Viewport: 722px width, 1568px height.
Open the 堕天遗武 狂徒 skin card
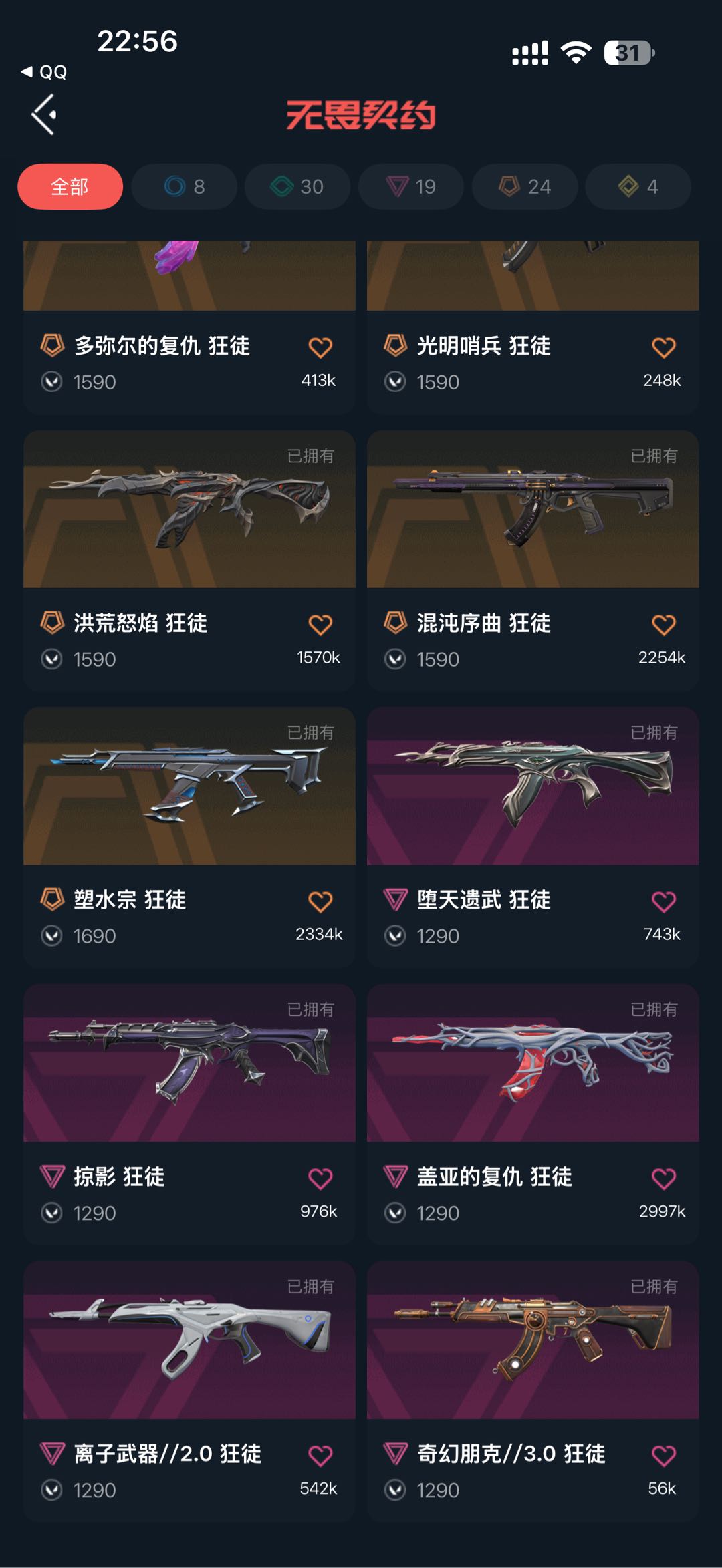533,838
